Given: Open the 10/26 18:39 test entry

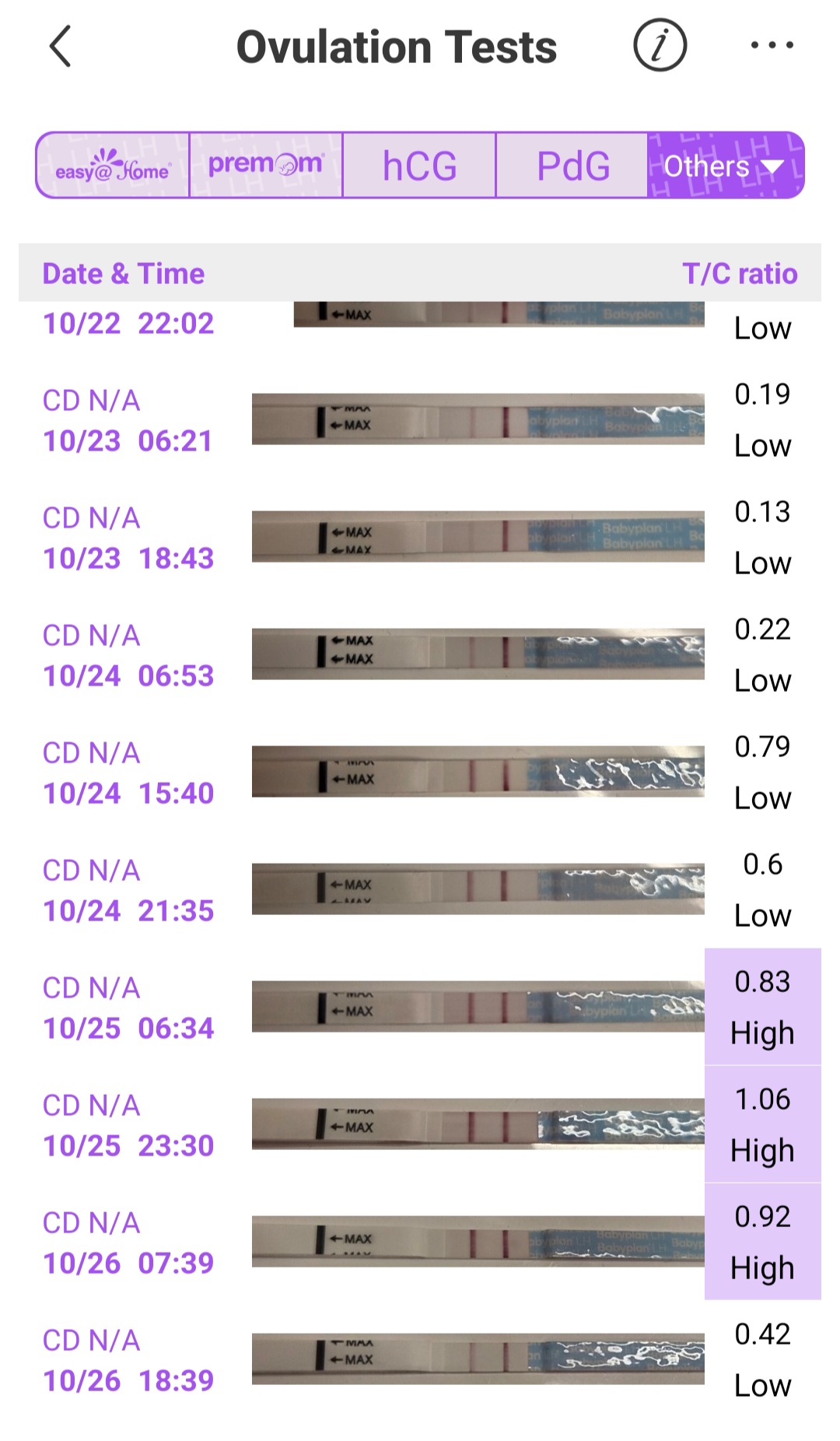Looking at the screenshot, I should click(478, 1360).
